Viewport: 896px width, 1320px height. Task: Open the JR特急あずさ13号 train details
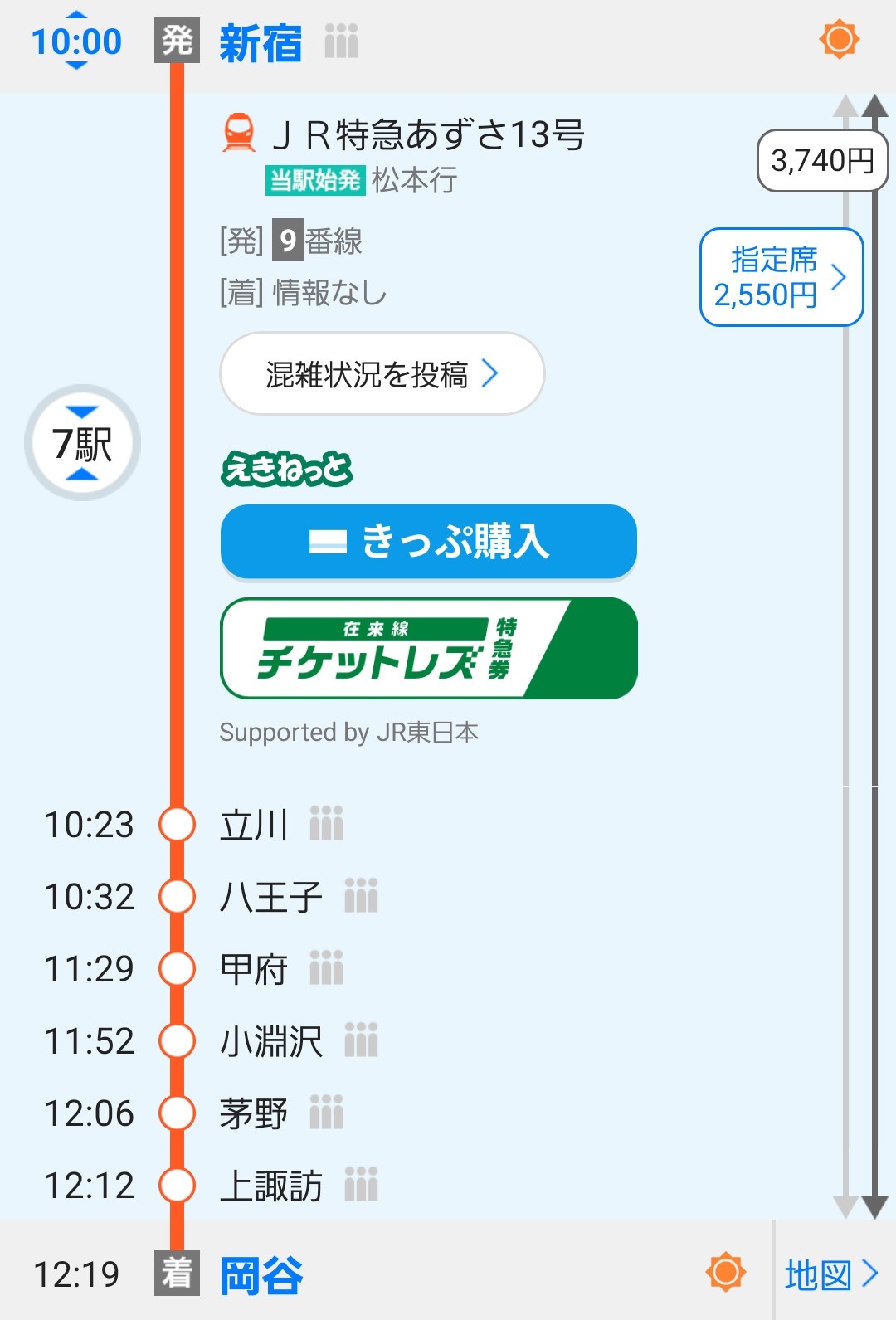tap(428, 134)
